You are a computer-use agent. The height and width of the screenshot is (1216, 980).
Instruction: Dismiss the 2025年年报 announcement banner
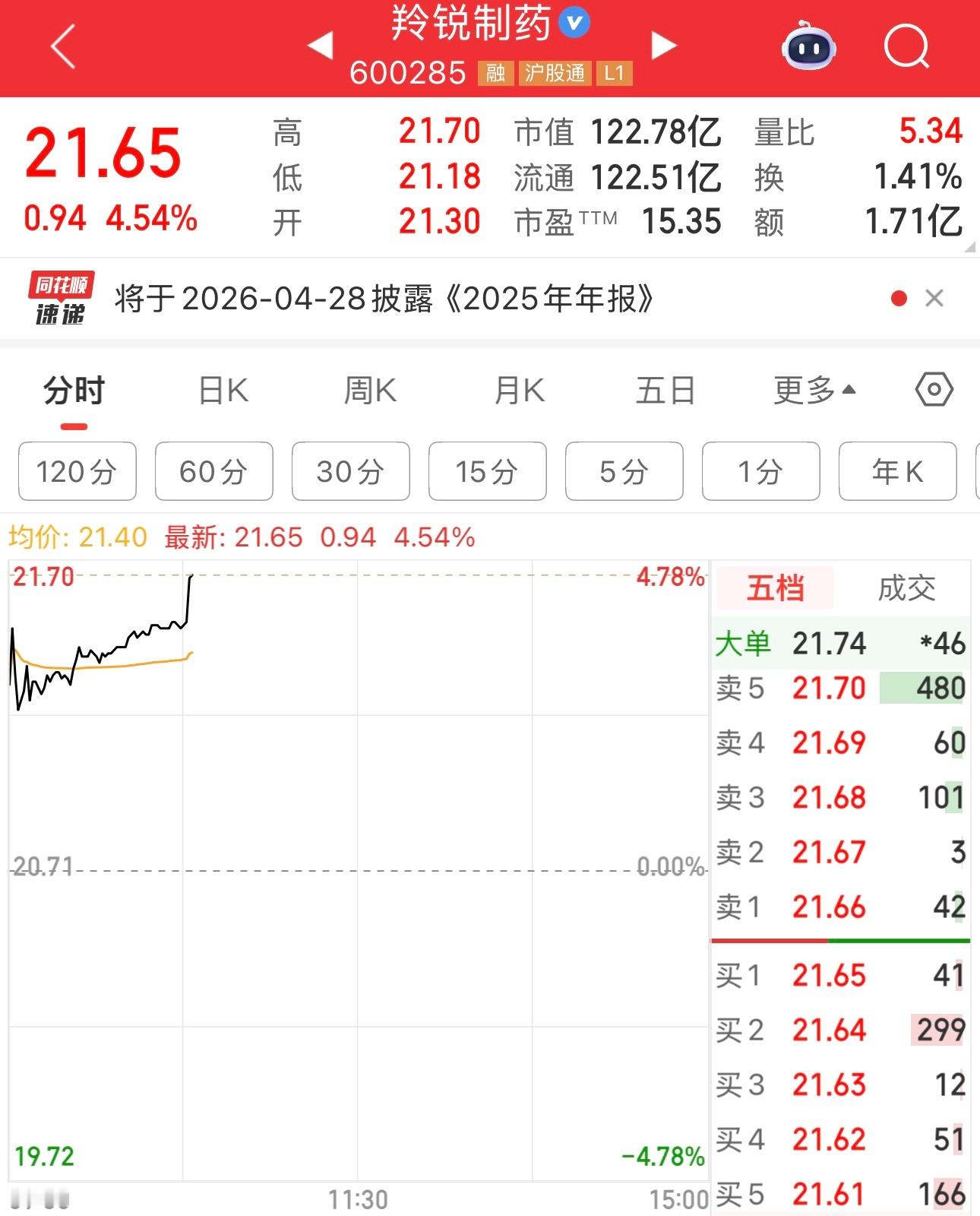point(936,299)
